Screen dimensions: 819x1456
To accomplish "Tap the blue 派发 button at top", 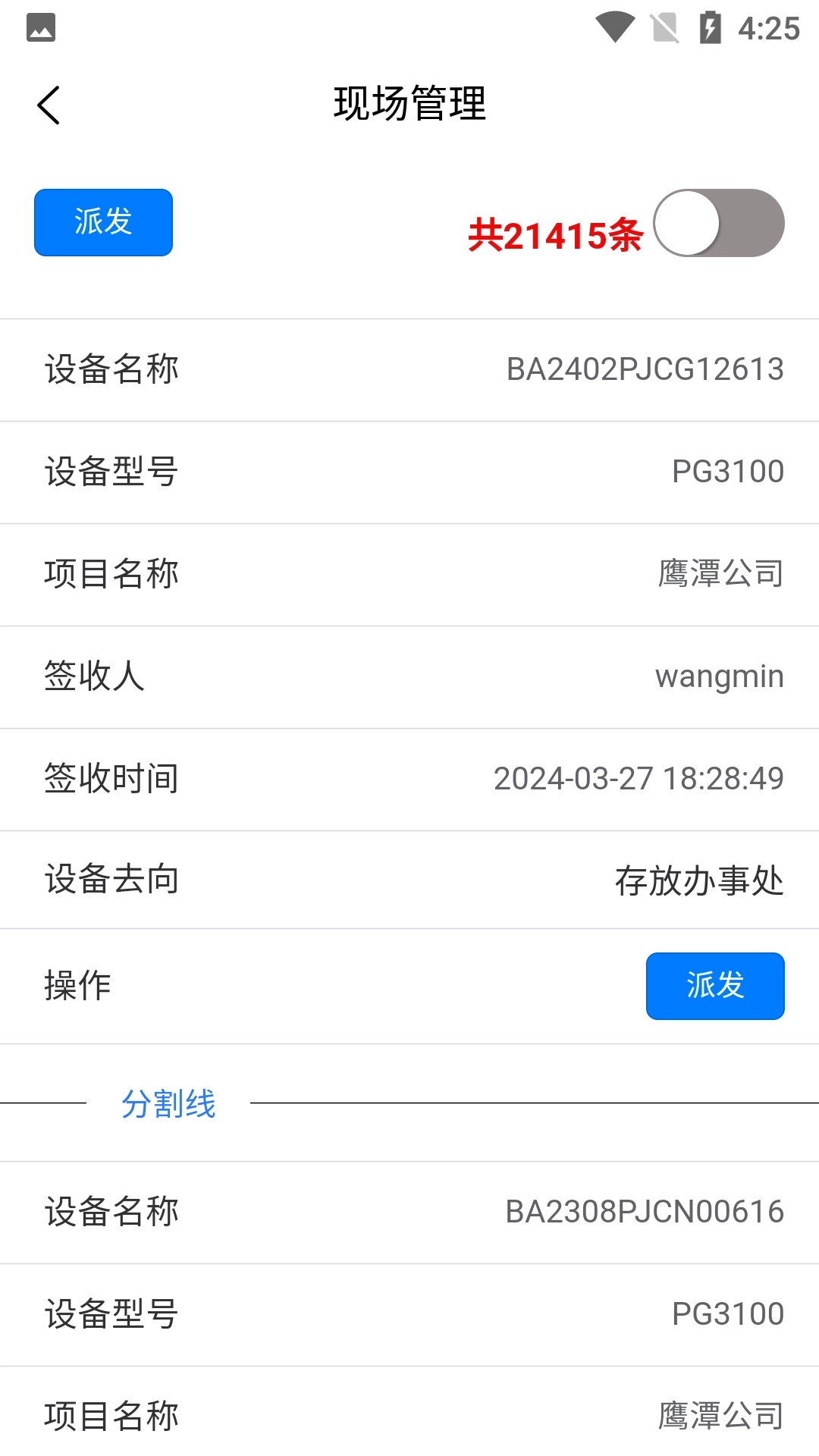I will (102, 222).
